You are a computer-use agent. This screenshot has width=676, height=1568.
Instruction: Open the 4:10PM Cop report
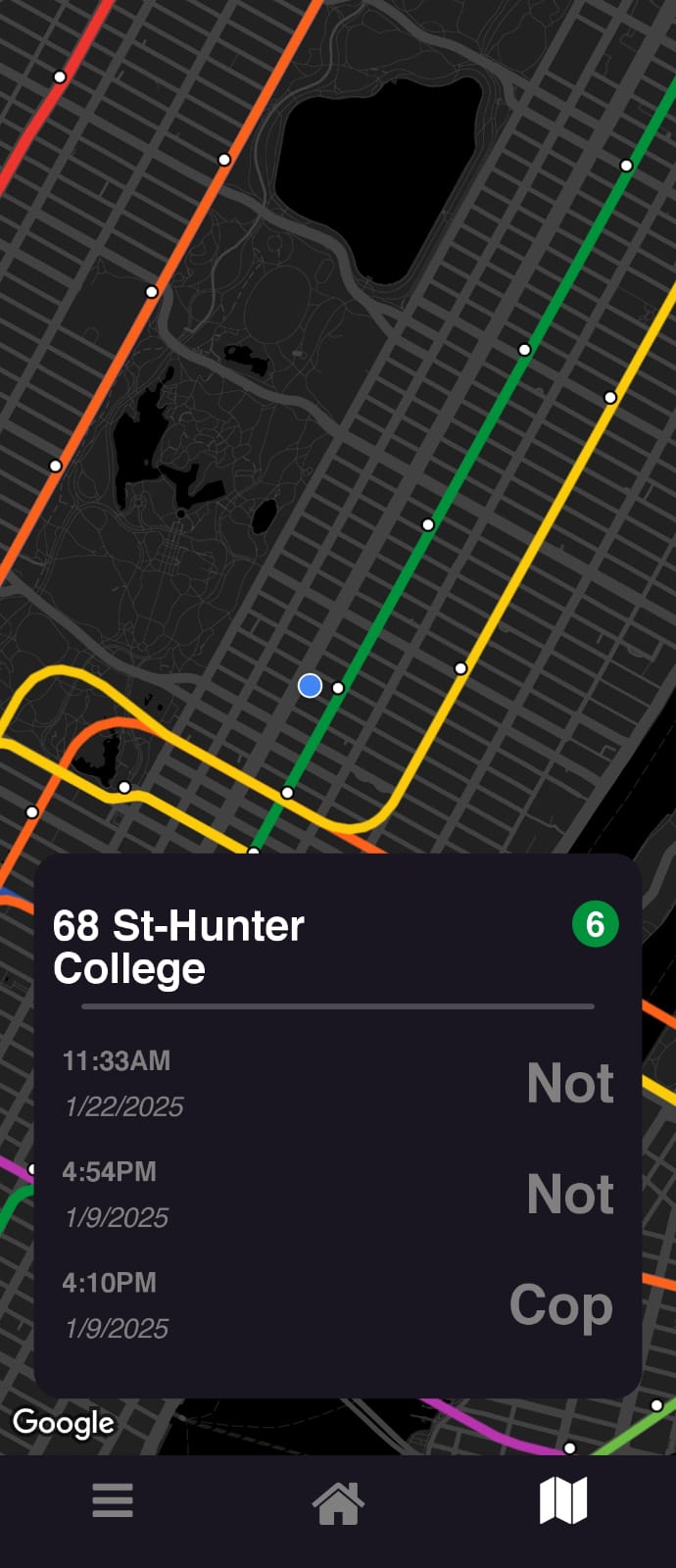coord(337,1304)
